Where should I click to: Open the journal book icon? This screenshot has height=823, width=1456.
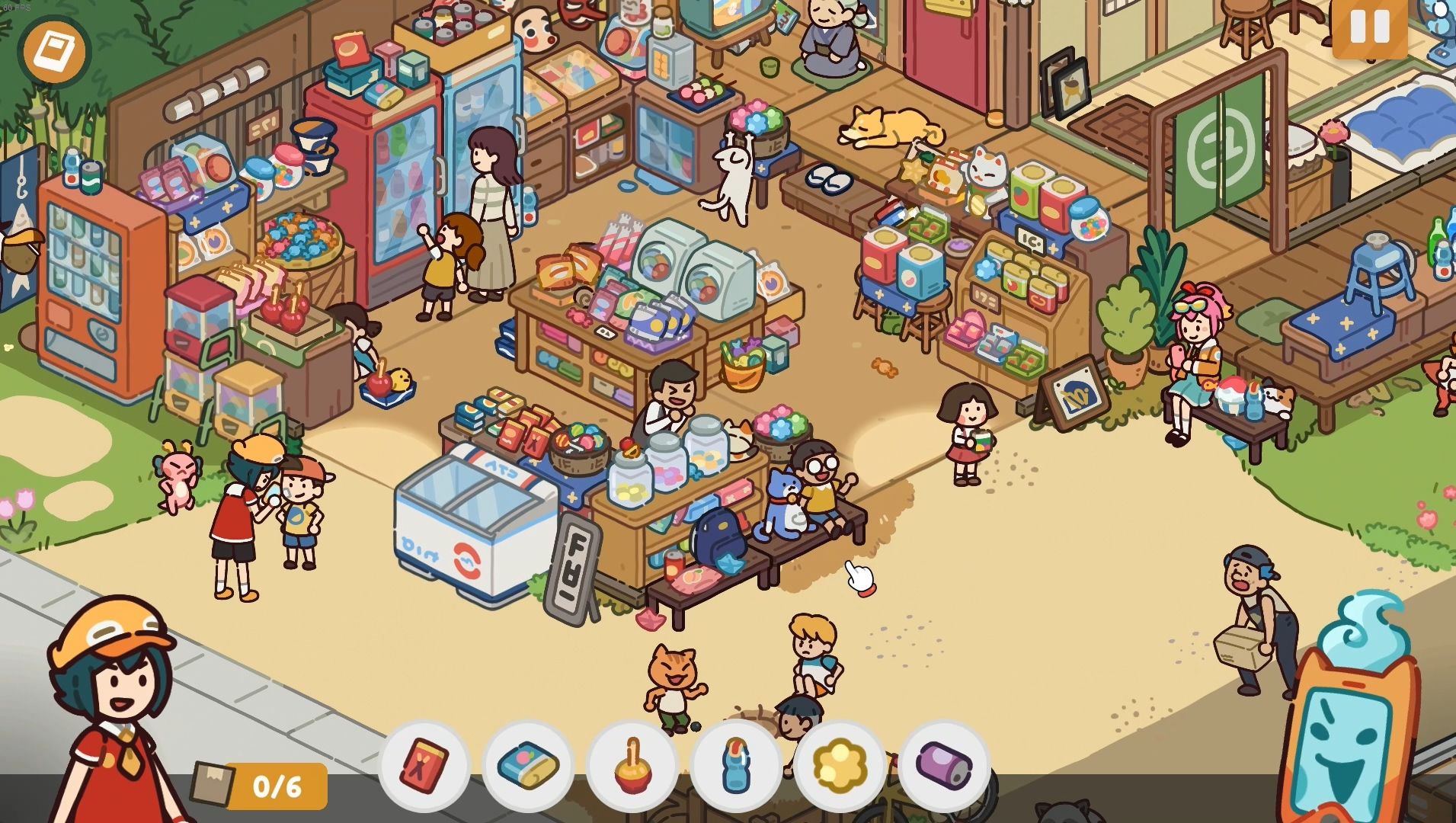coord(54,52)
